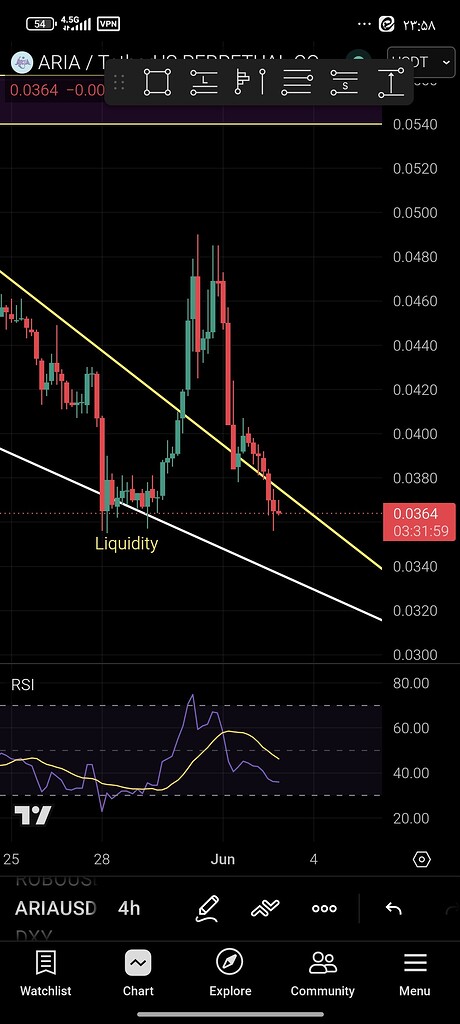Pick the short position tool
The image size is (460, 1024).
(344, 82)
